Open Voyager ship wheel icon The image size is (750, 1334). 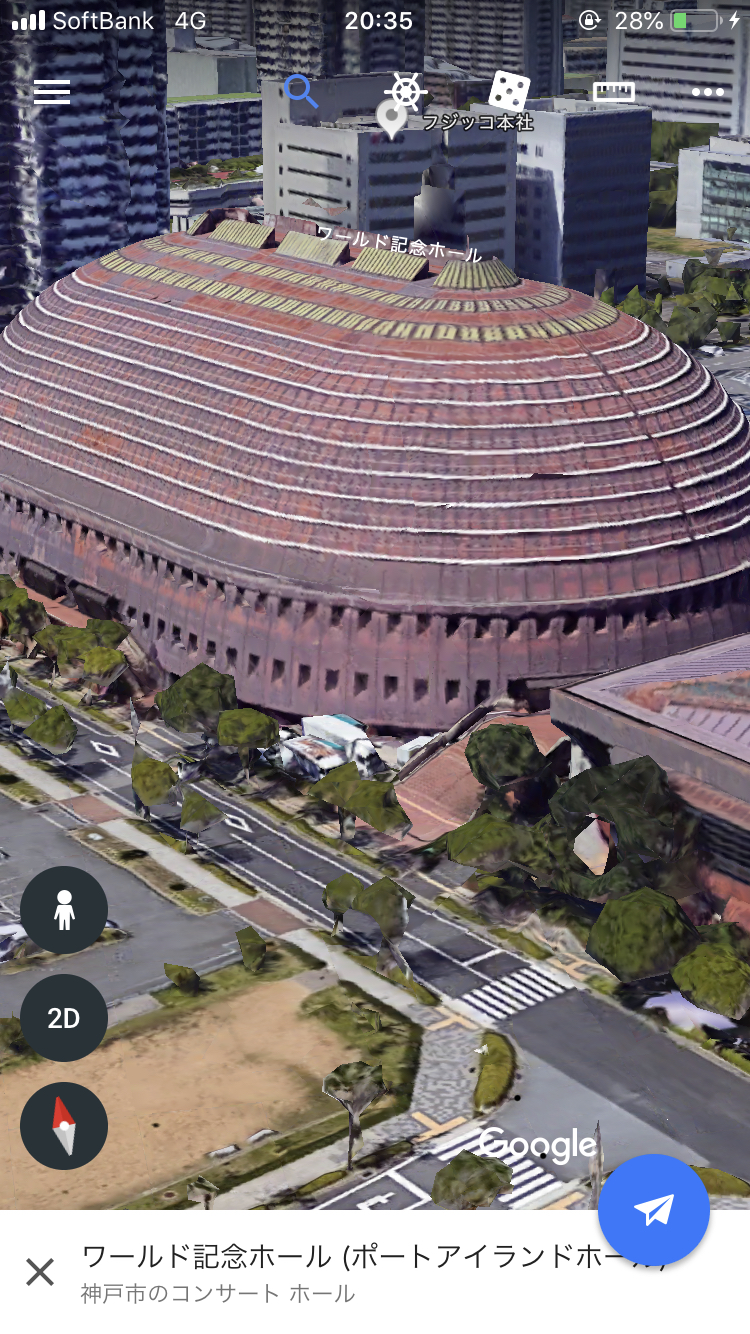tap(405, 91)
